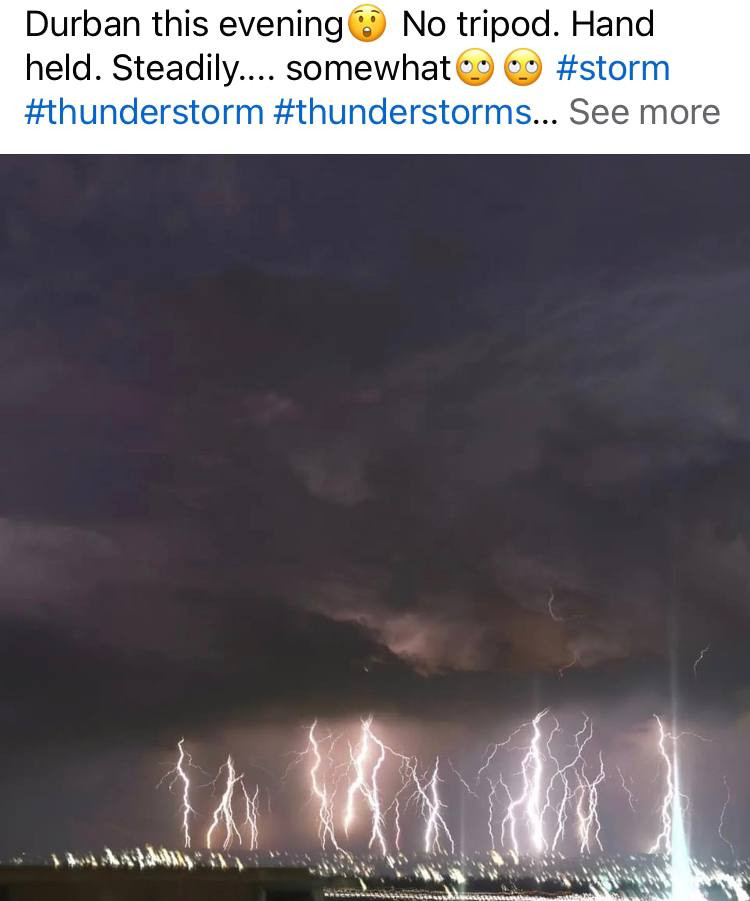This screenshot has height=901, width=750.
Task: Expand the caption with See more
Action: [644, 112]
